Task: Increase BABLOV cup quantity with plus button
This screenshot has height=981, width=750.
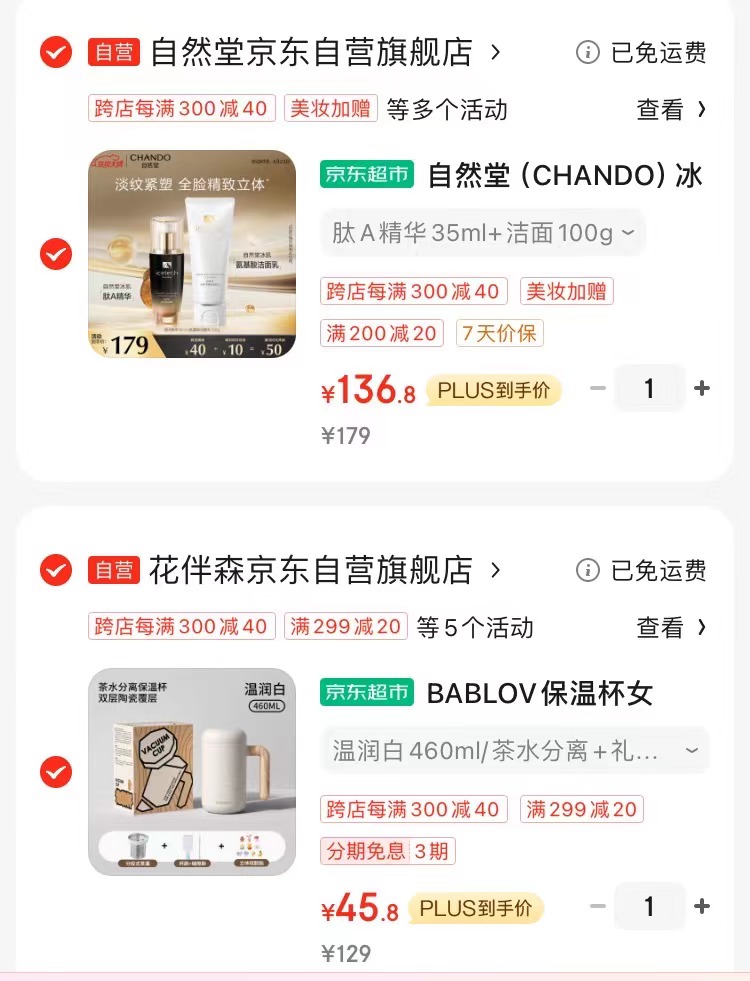Action: point(703,907)
